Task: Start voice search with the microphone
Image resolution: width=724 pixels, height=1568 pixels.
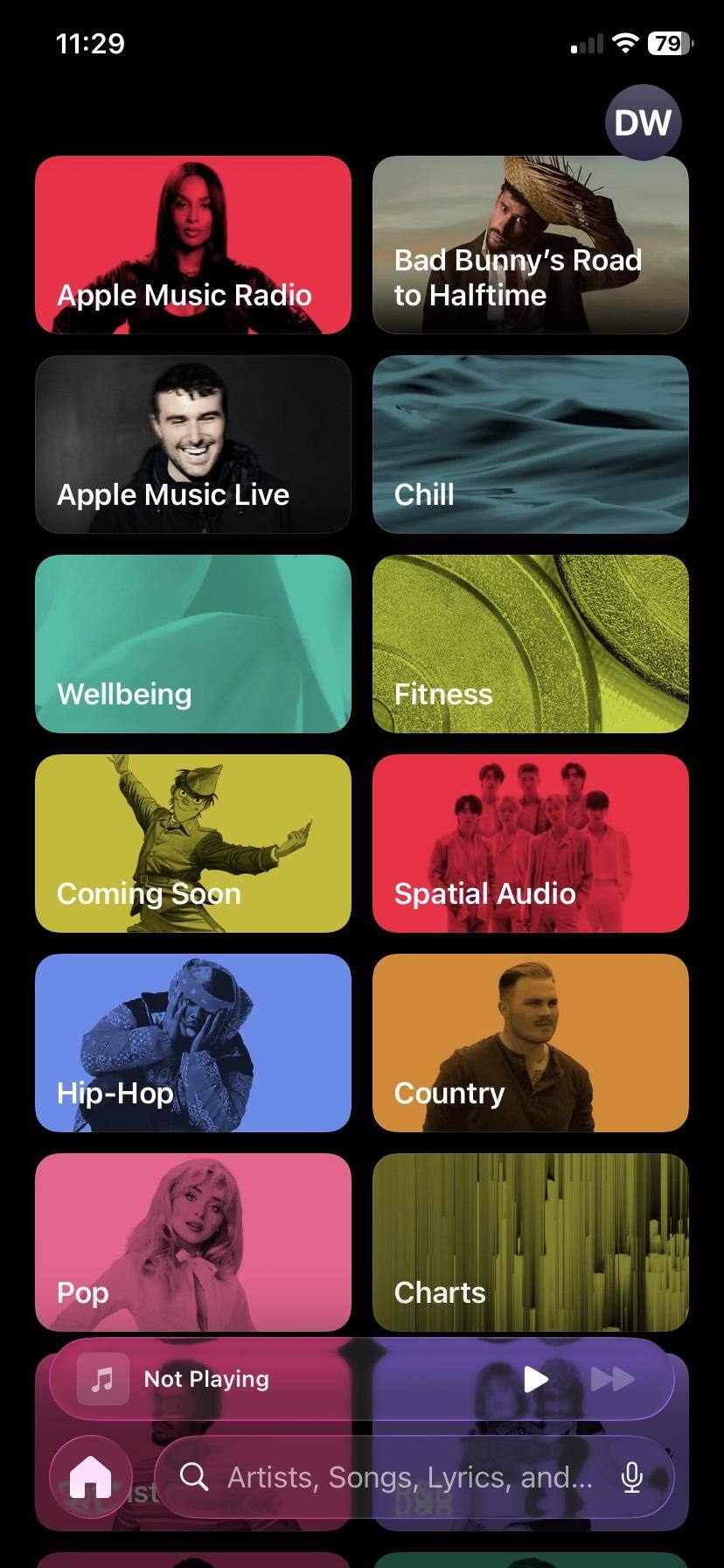Action: click(631, 1478)
